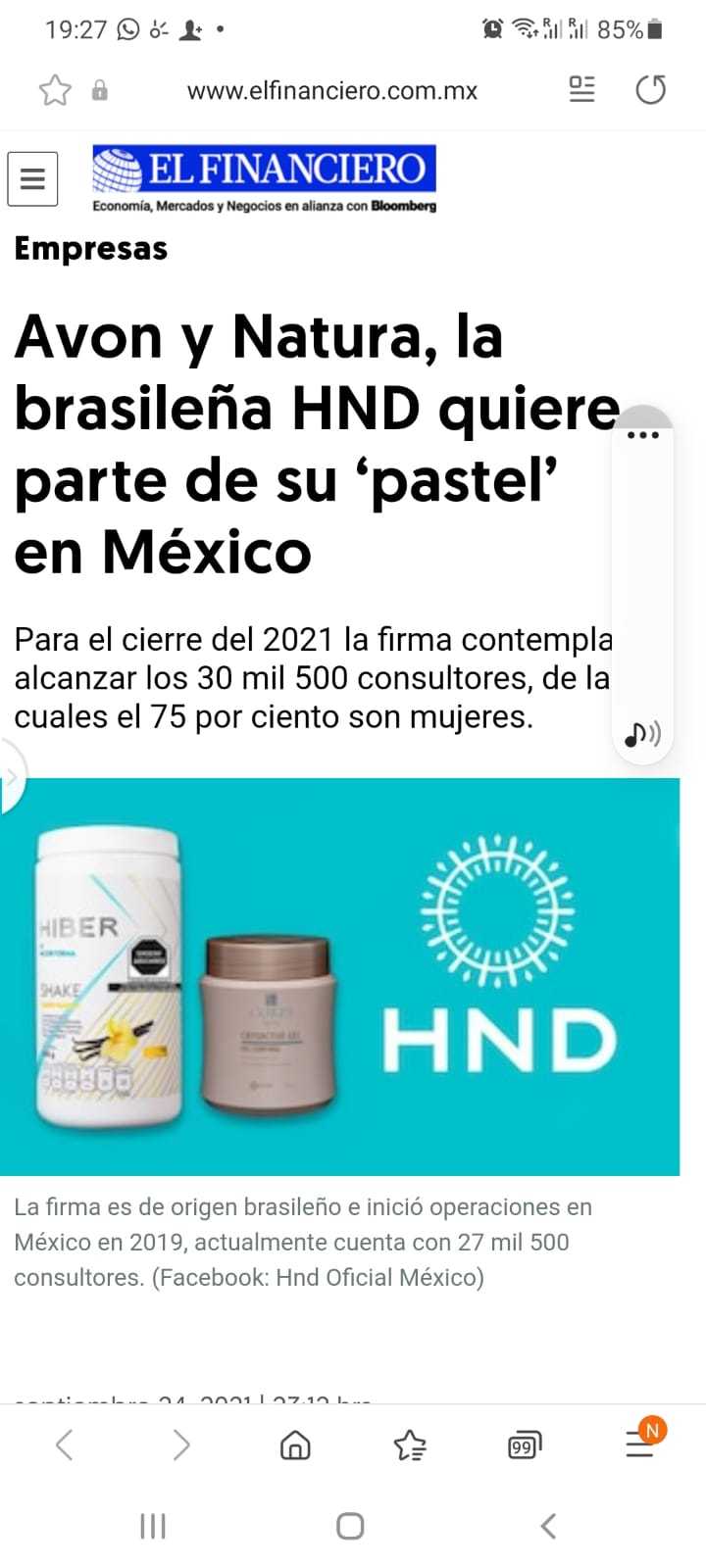Expand the floating three-dots panel
This screenshot has width=706, height=1568.
click(x=642, y=434)
